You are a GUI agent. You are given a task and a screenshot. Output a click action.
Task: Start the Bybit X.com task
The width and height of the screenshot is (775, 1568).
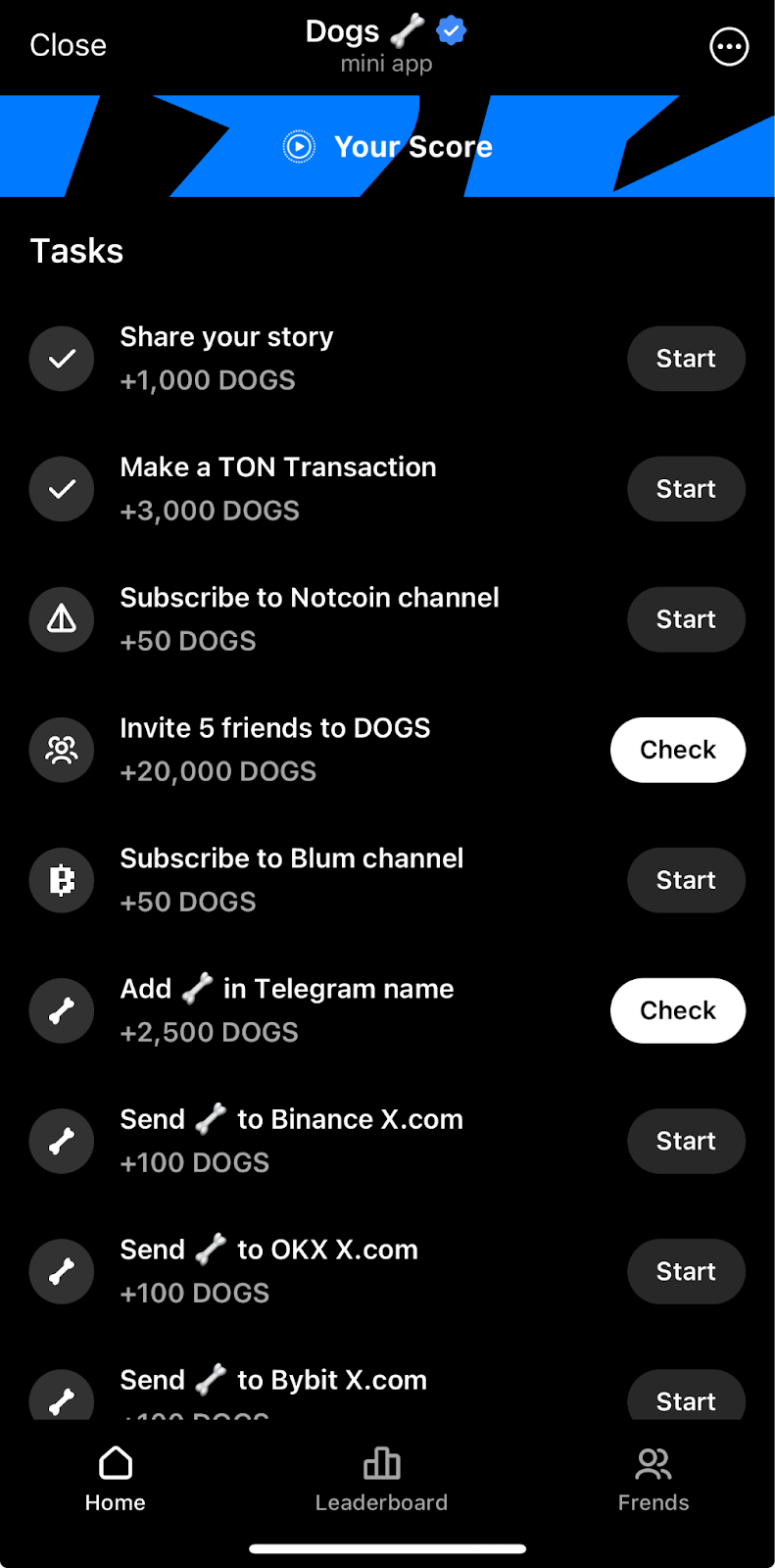pos(686,1396)
